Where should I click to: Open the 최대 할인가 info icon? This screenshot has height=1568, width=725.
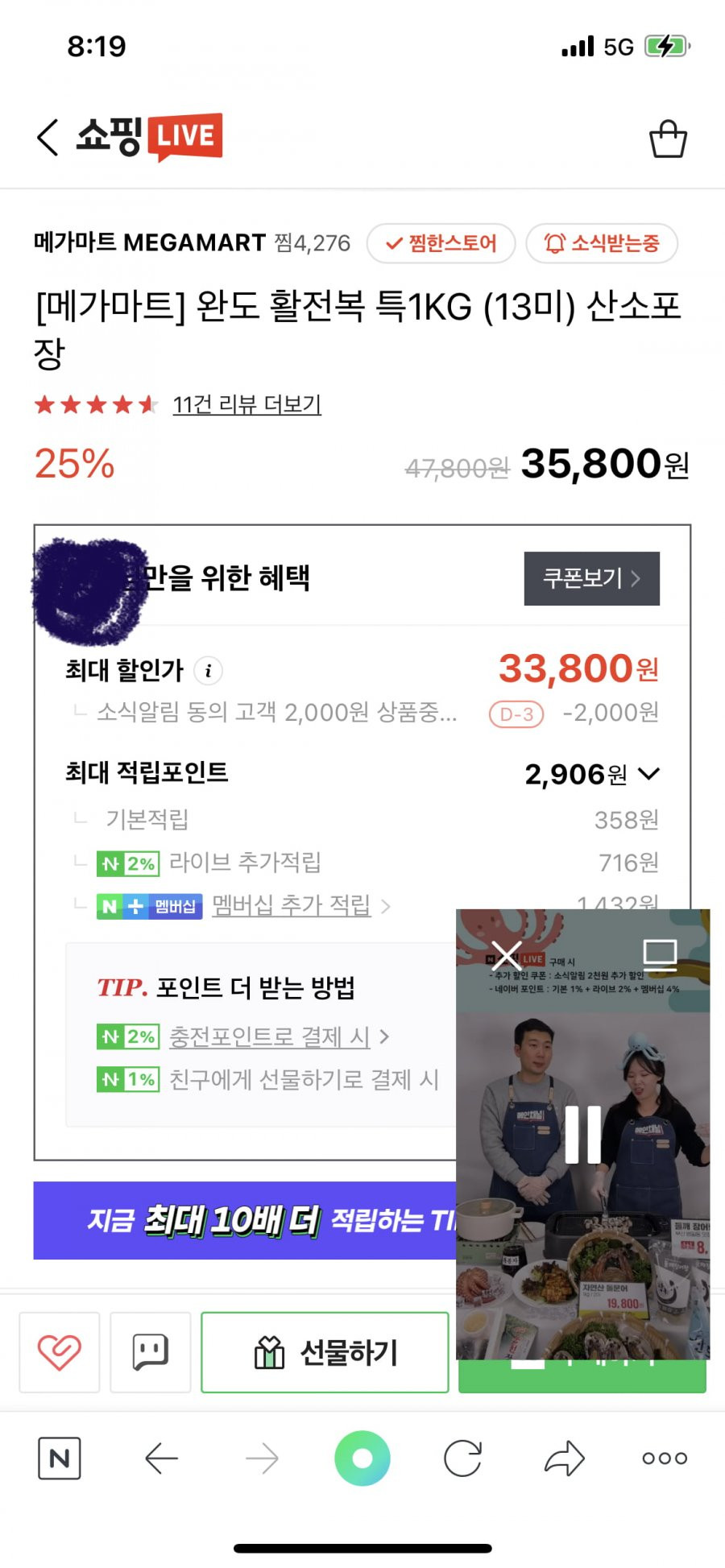point(209,671)
